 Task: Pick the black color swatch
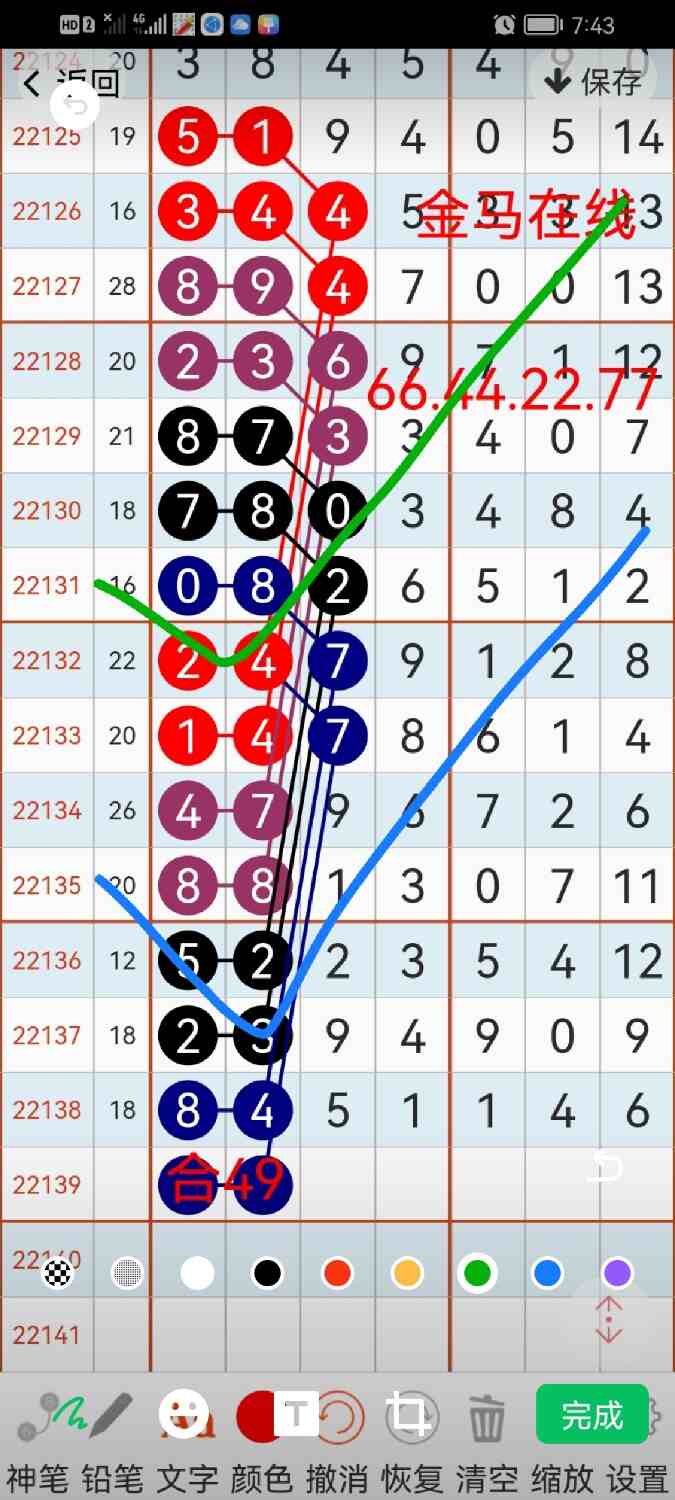266,1273
